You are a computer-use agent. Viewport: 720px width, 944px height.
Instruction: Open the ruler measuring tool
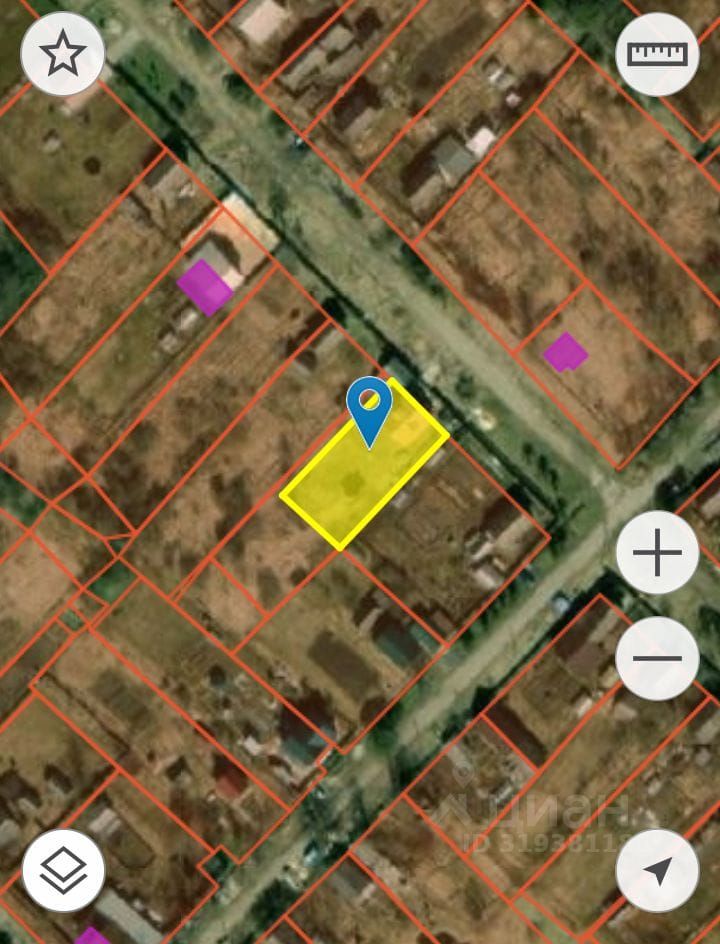(x=657, y=54)
